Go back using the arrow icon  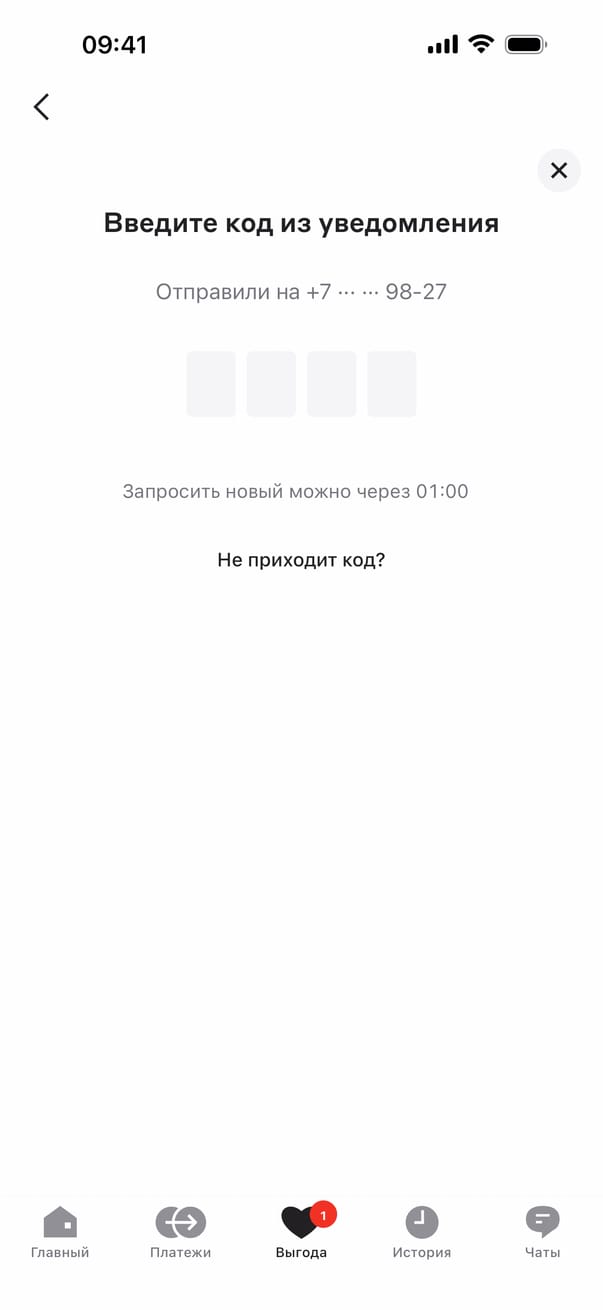click(x=41, y=107)
